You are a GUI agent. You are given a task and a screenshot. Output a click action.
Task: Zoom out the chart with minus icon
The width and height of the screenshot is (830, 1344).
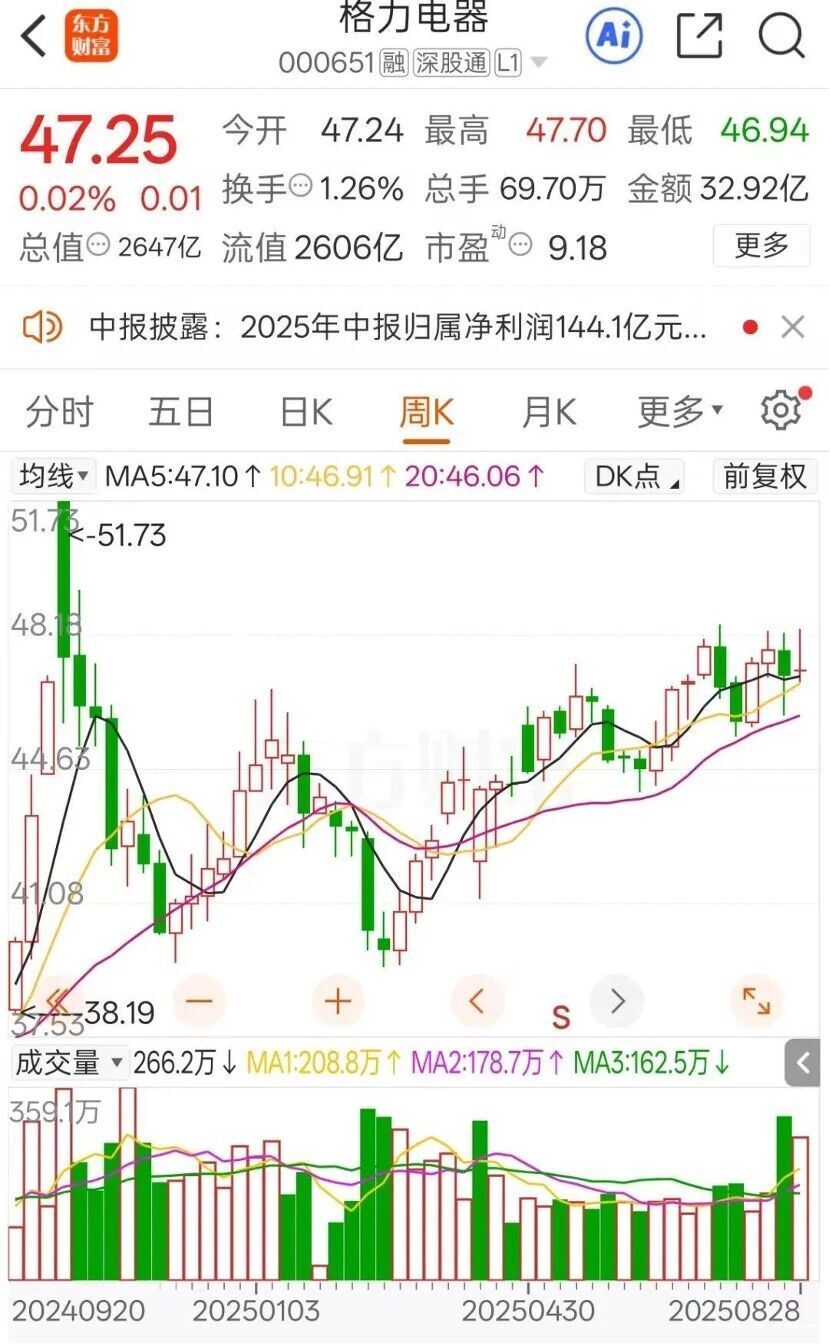click(198, 1000)
